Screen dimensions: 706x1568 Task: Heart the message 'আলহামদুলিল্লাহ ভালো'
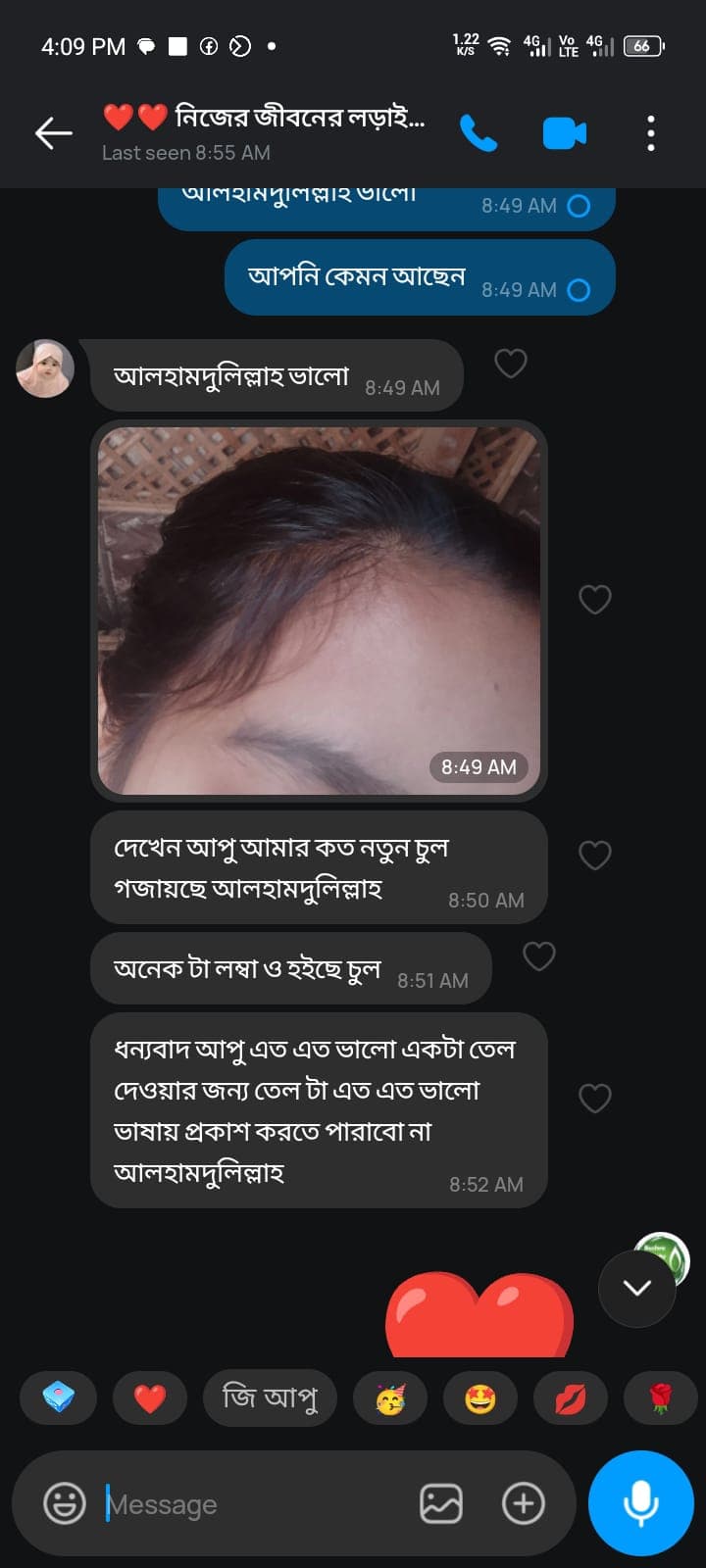[511, 363]
